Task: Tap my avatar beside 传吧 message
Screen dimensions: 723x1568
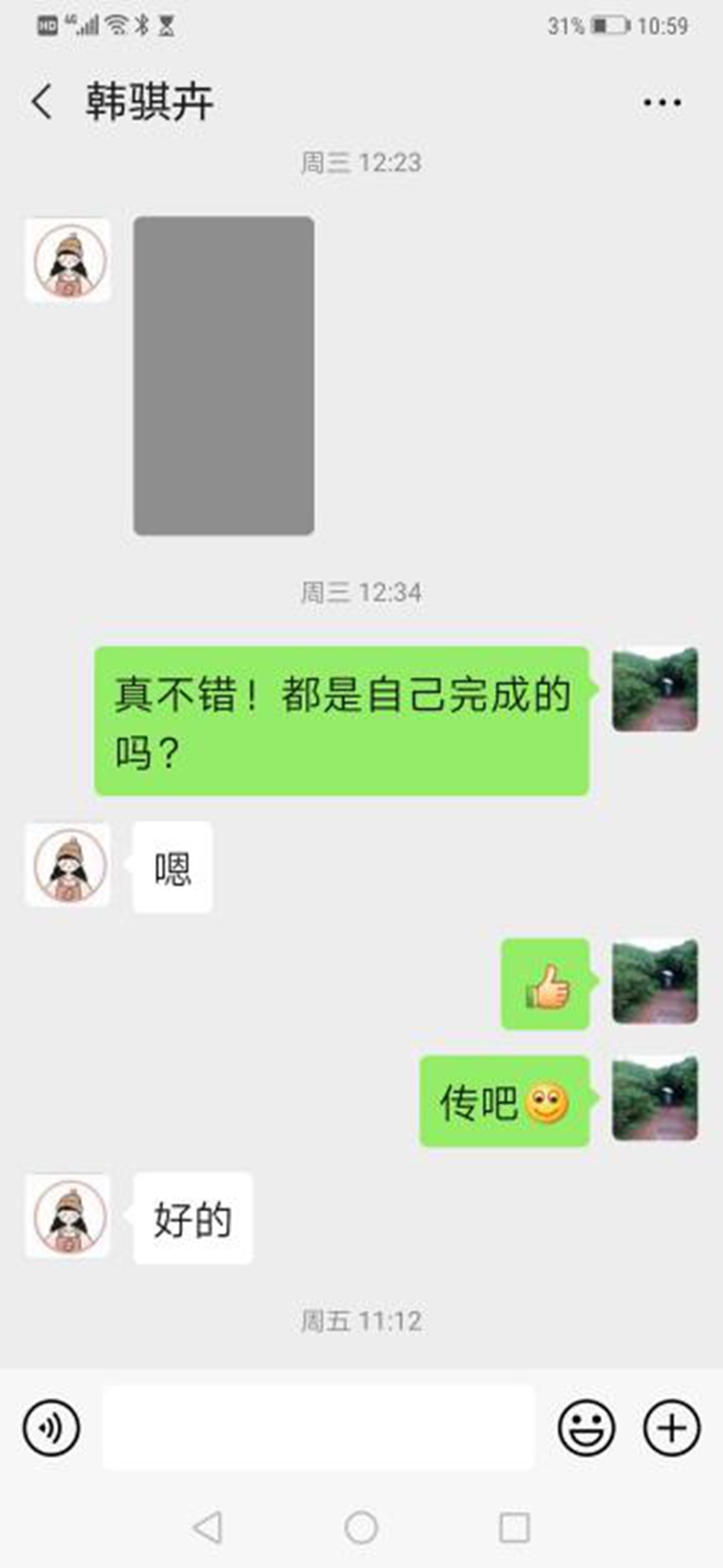Action: pyautogui.click(x=654, y=1098)
